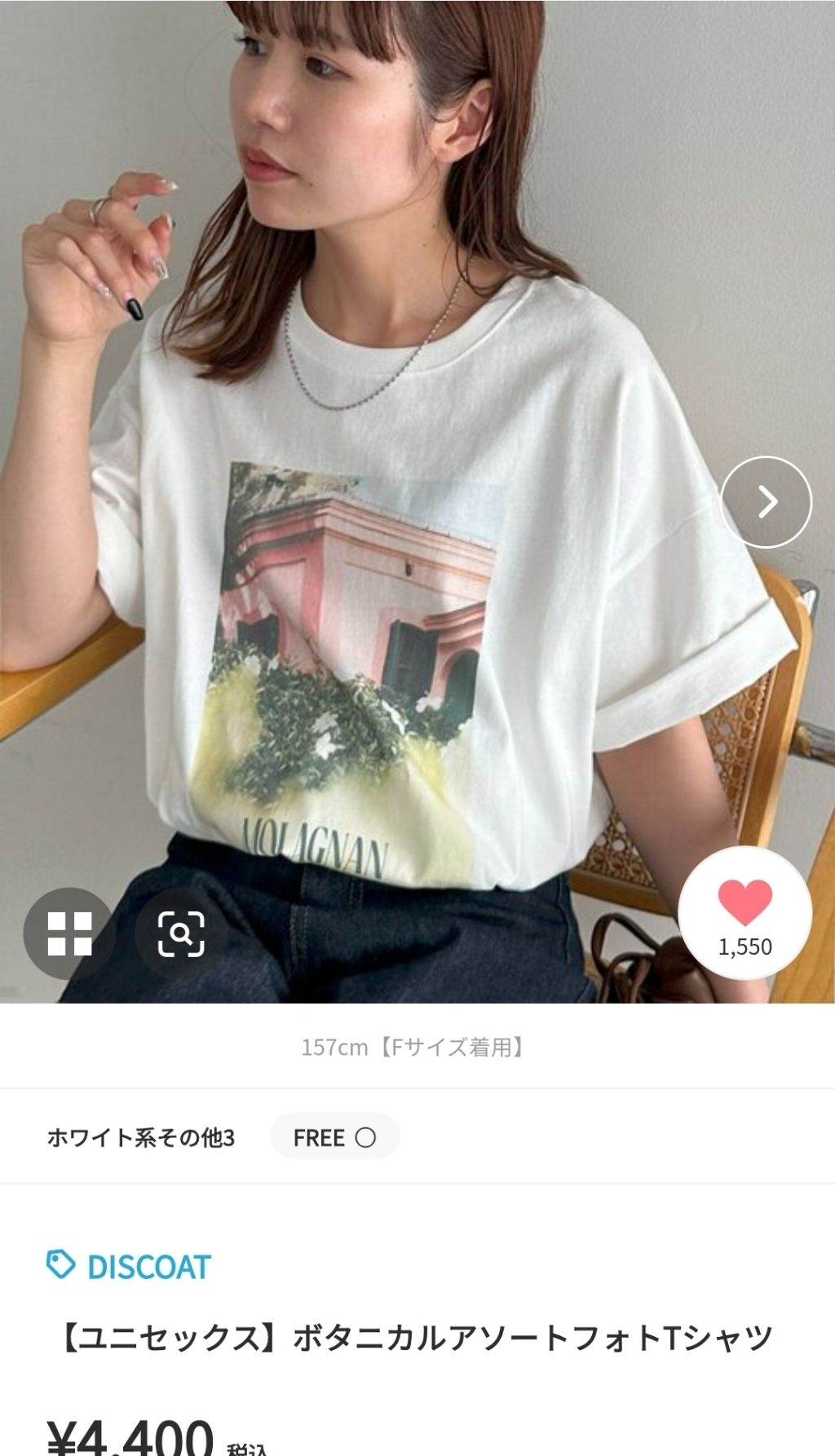The image size is (835, 1456).
Task: Open the image grid view
Action: (x=69, y=933)
